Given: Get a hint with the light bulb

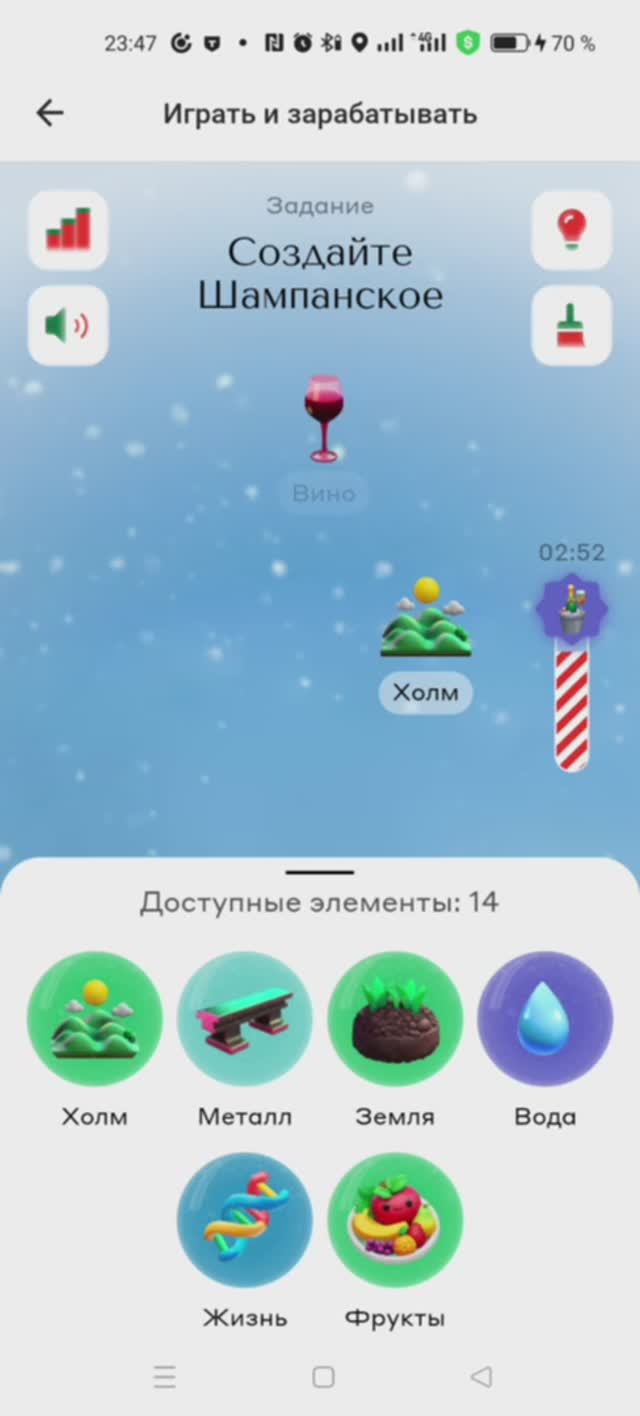Looking at the screenshot, I should (571, 230).
